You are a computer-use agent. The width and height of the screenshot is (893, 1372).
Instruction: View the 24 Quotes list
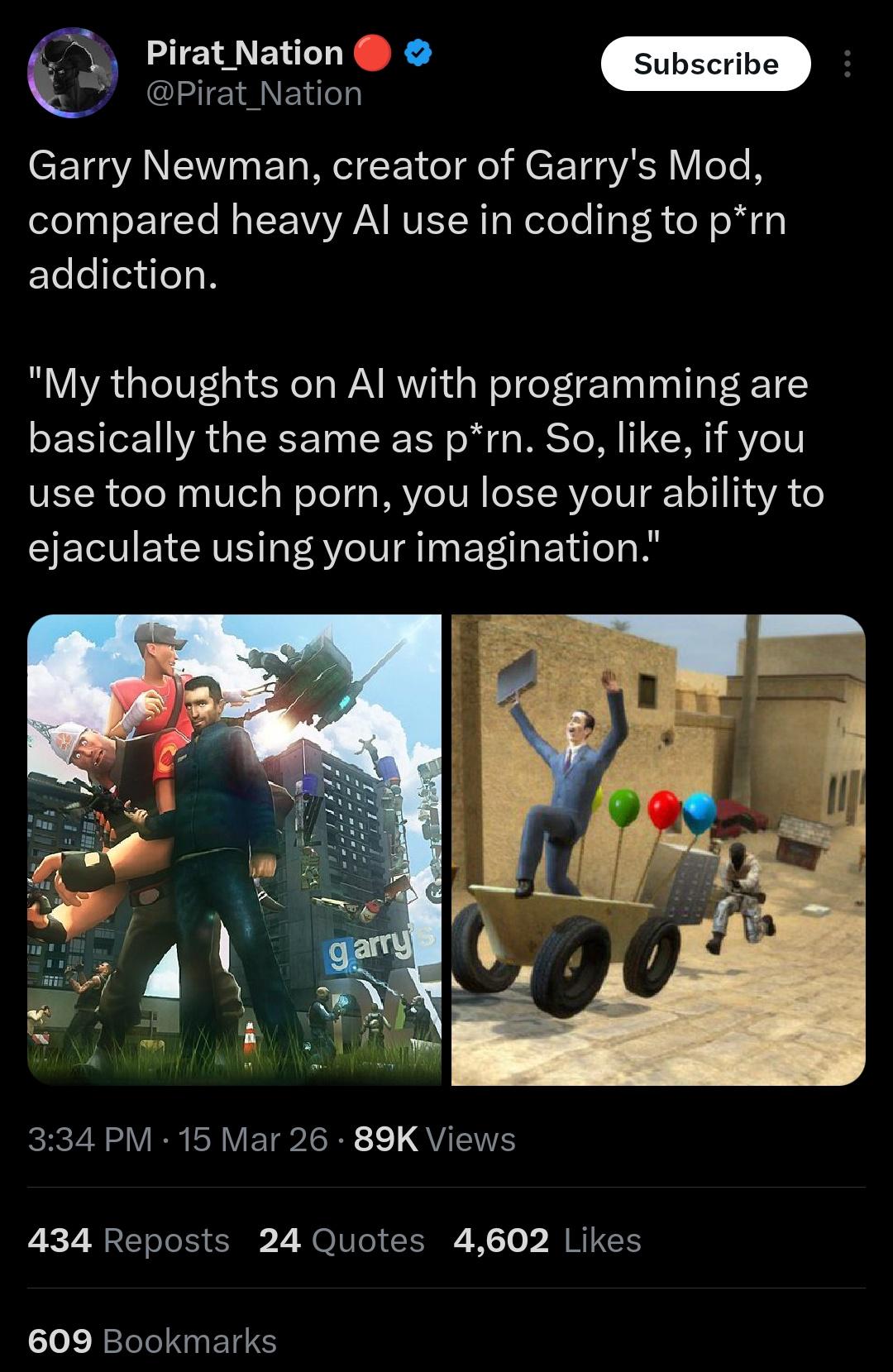(x=341, y=1241)
